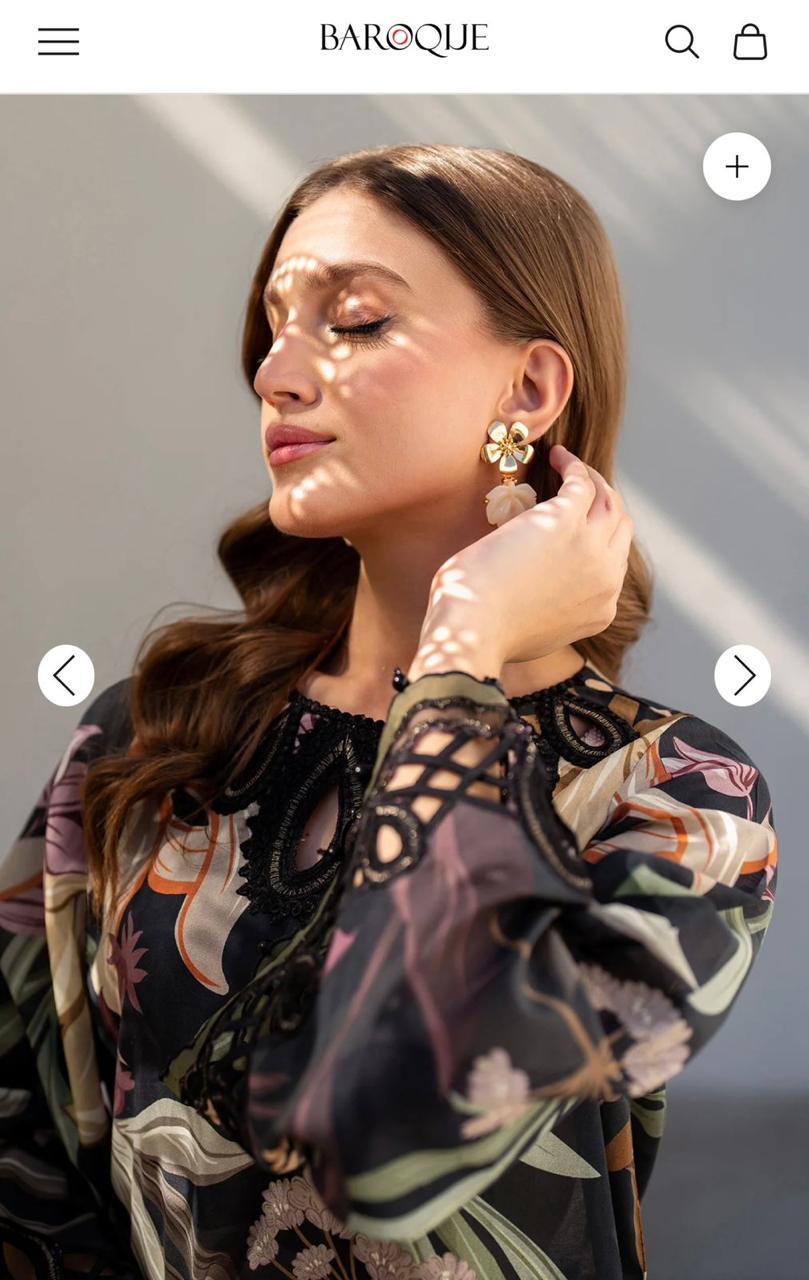Viewport: 809px width, 1280px height.
Task: Tap the Baroque logo to go home
Action: [x=404, y=39]
